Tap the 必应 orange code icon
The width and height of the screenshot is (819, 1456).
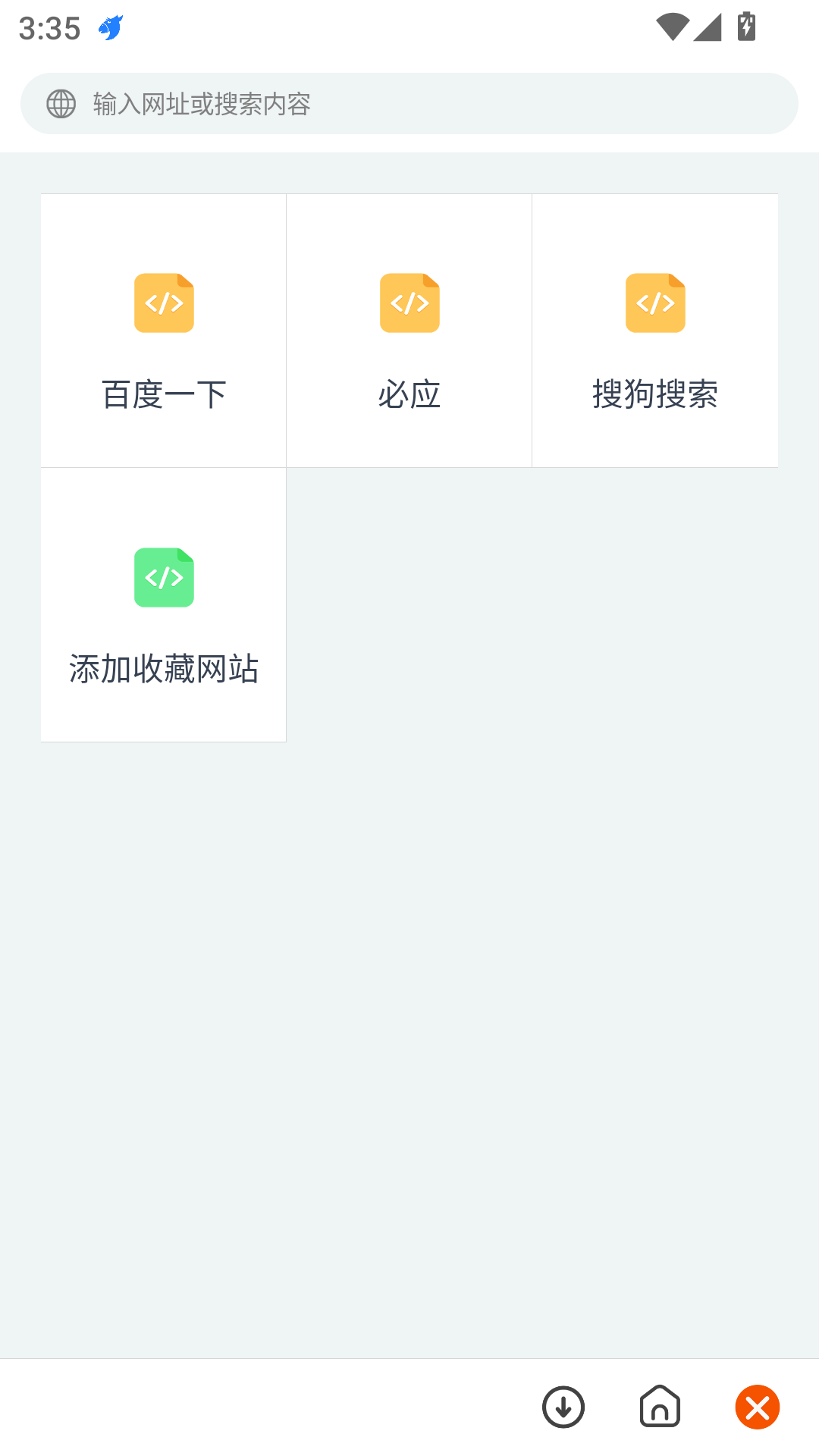point(409,303)
